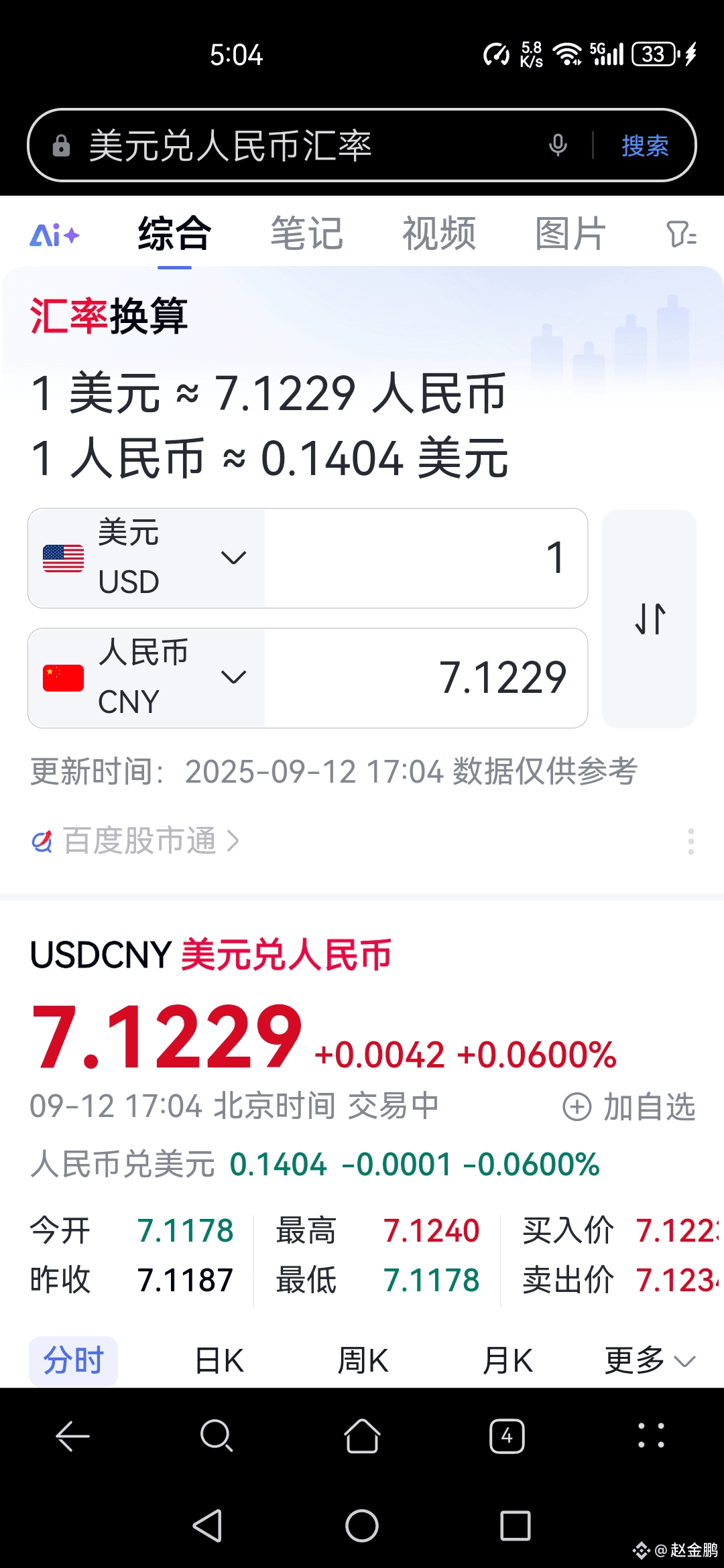Tap the microphone voice search icon
The image size is (724, 1568).
[x=558, y=145]
